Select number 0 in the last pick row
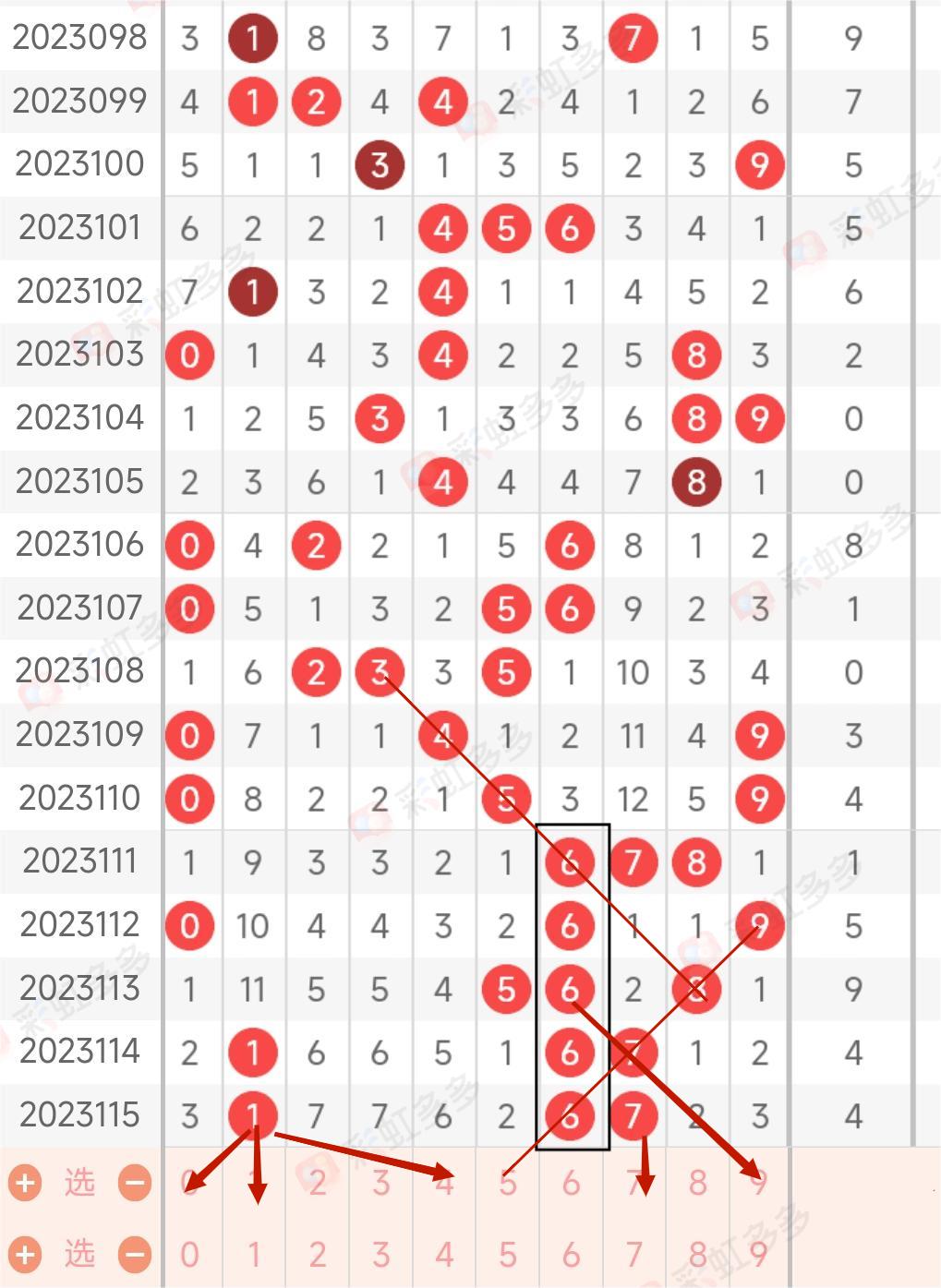 click(189, 1254)
